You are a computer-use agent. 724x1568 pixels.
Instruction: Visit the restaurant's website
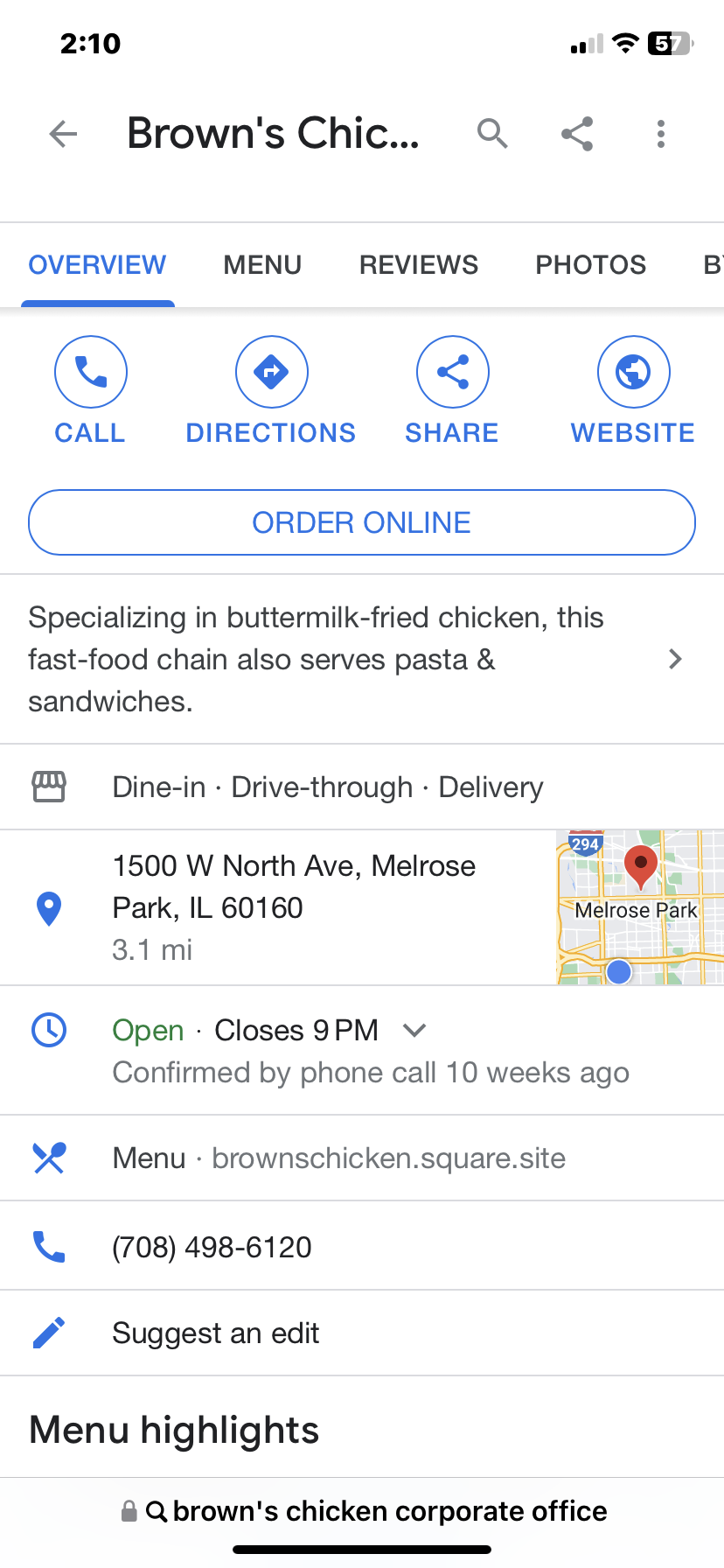633,390
